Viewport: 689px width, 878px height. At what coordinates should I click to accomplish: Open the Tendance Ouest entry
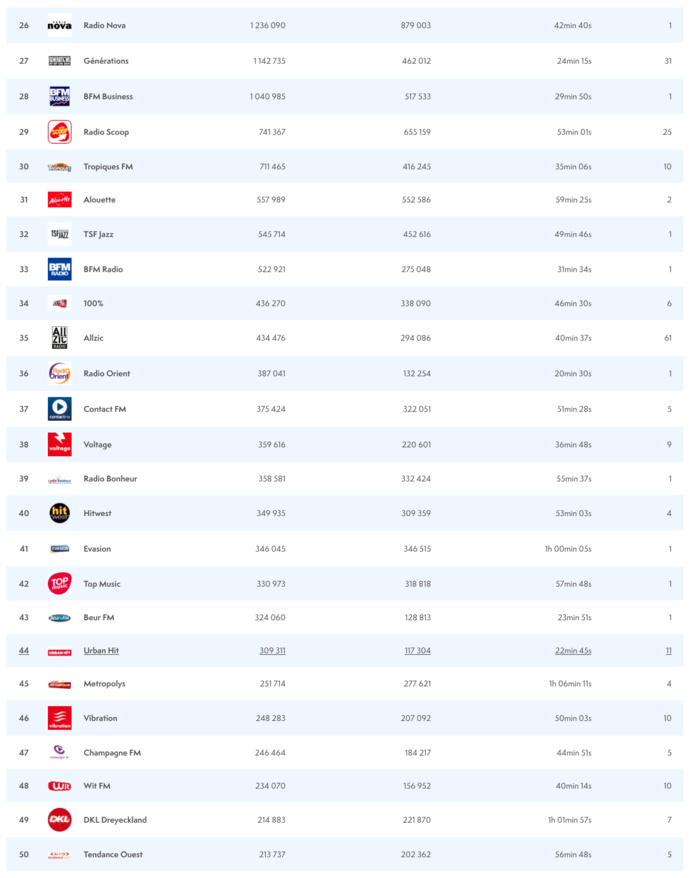[113, 855]
